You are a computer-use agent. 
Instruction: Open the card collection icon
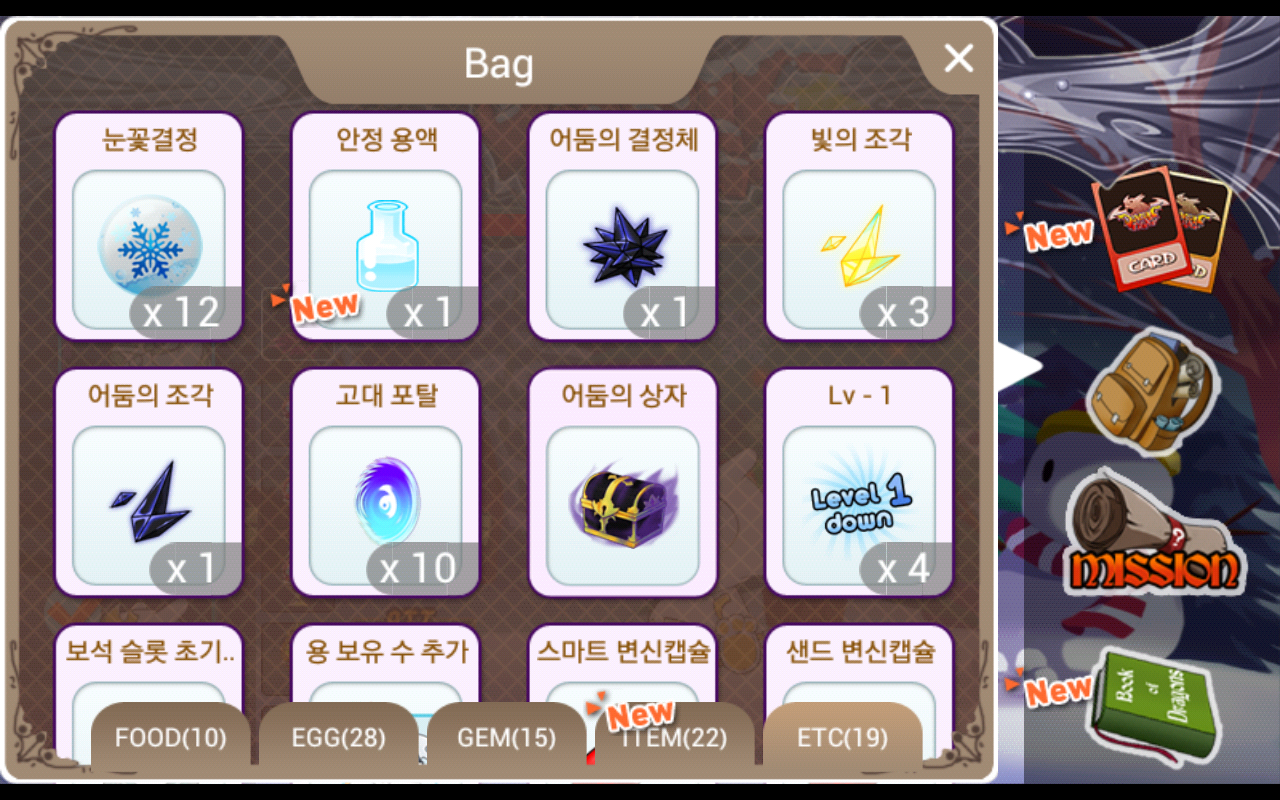(x=1160, y=232)
